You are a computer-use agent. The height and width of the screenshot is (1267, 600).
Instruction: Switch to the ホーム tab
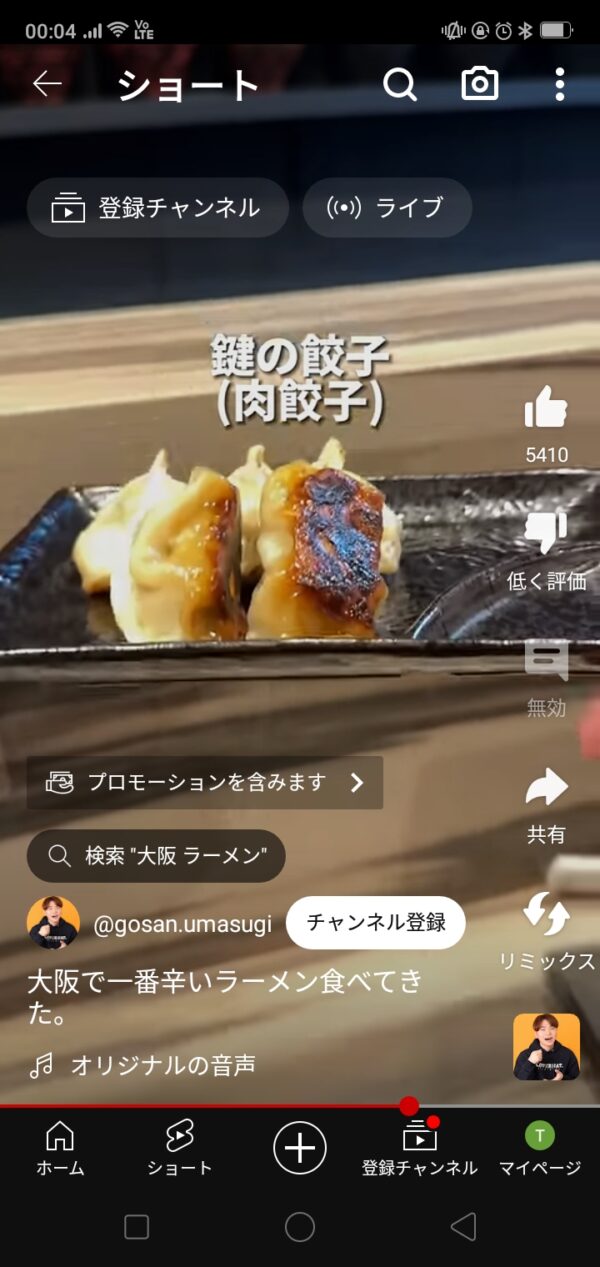pos(60,1148)
